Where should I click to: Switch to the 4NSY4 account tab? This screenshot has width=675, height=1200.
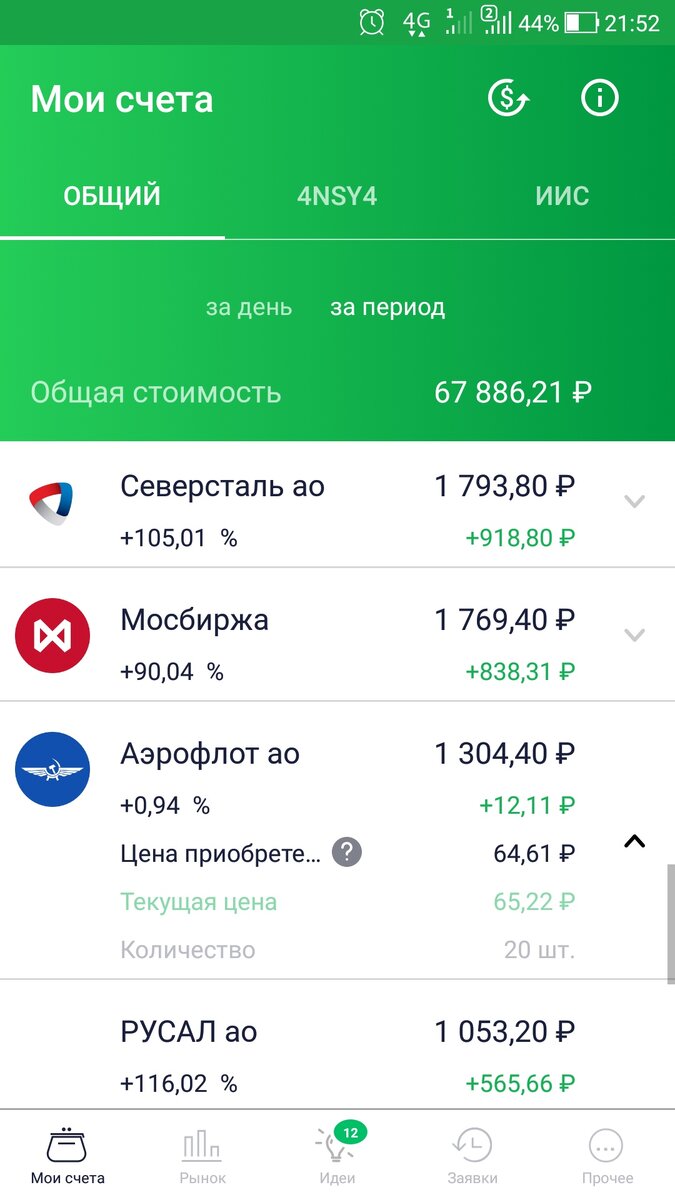tap(337, 196)
